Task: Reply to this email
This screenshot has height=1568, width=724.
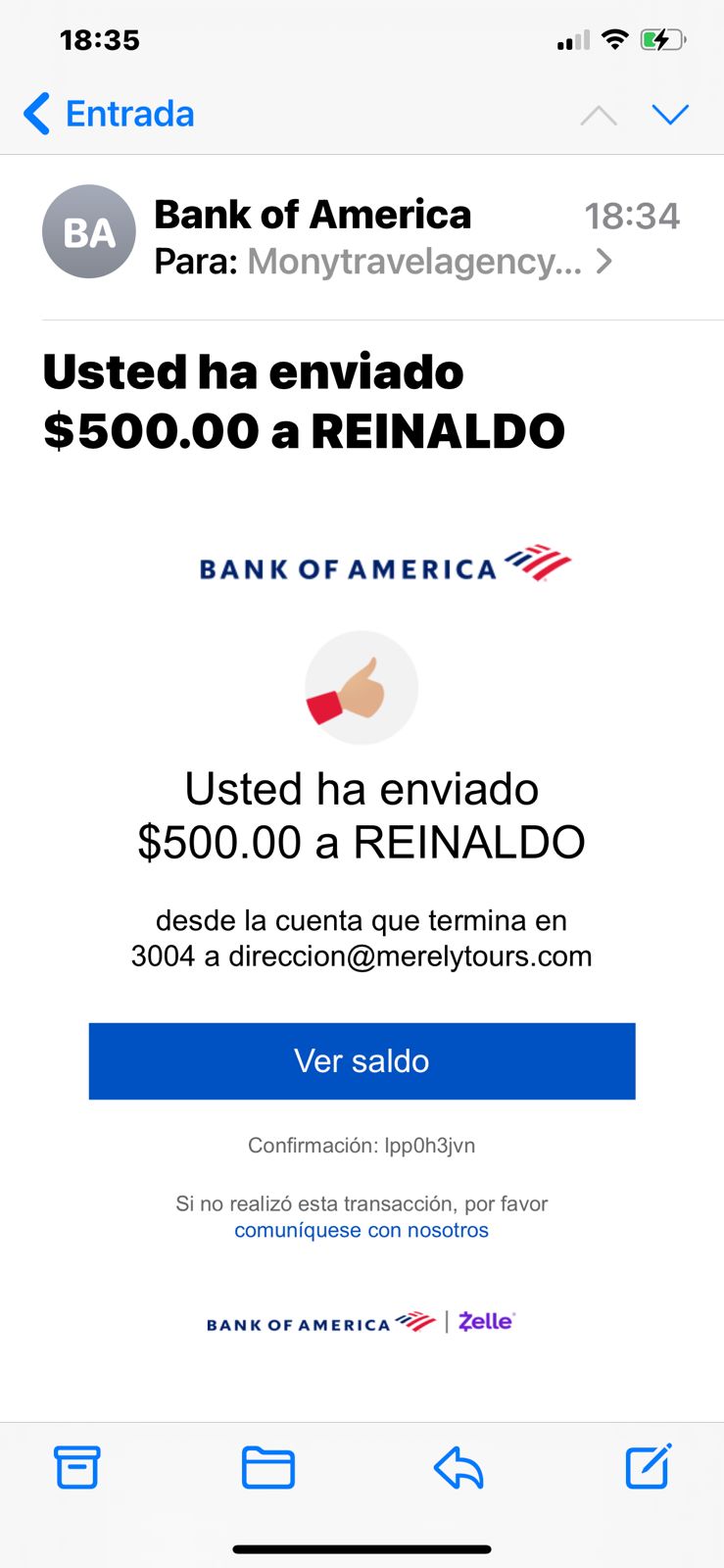Action: click(459, 1468)
